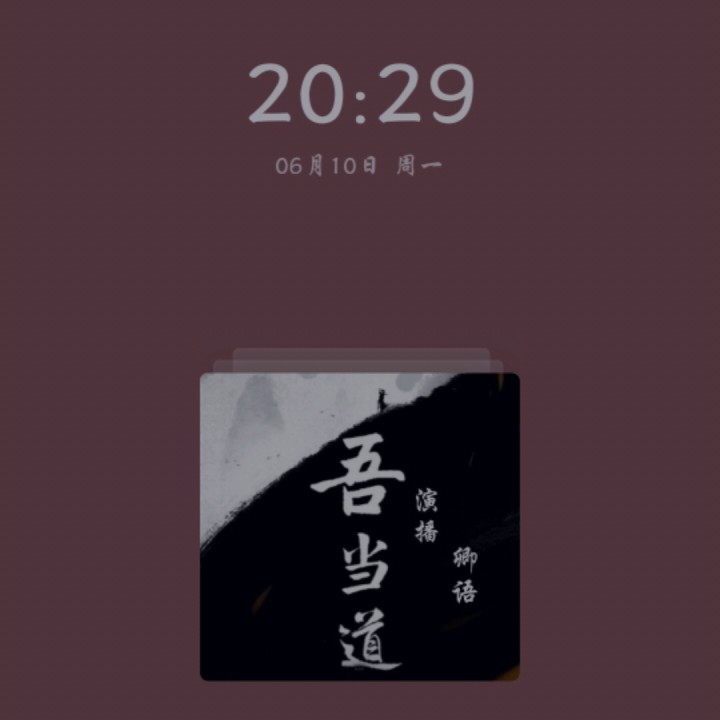Open the 吾当道 audiobook cover card
The width and height of the screenshot is (720, 720).
pos(360,526)
